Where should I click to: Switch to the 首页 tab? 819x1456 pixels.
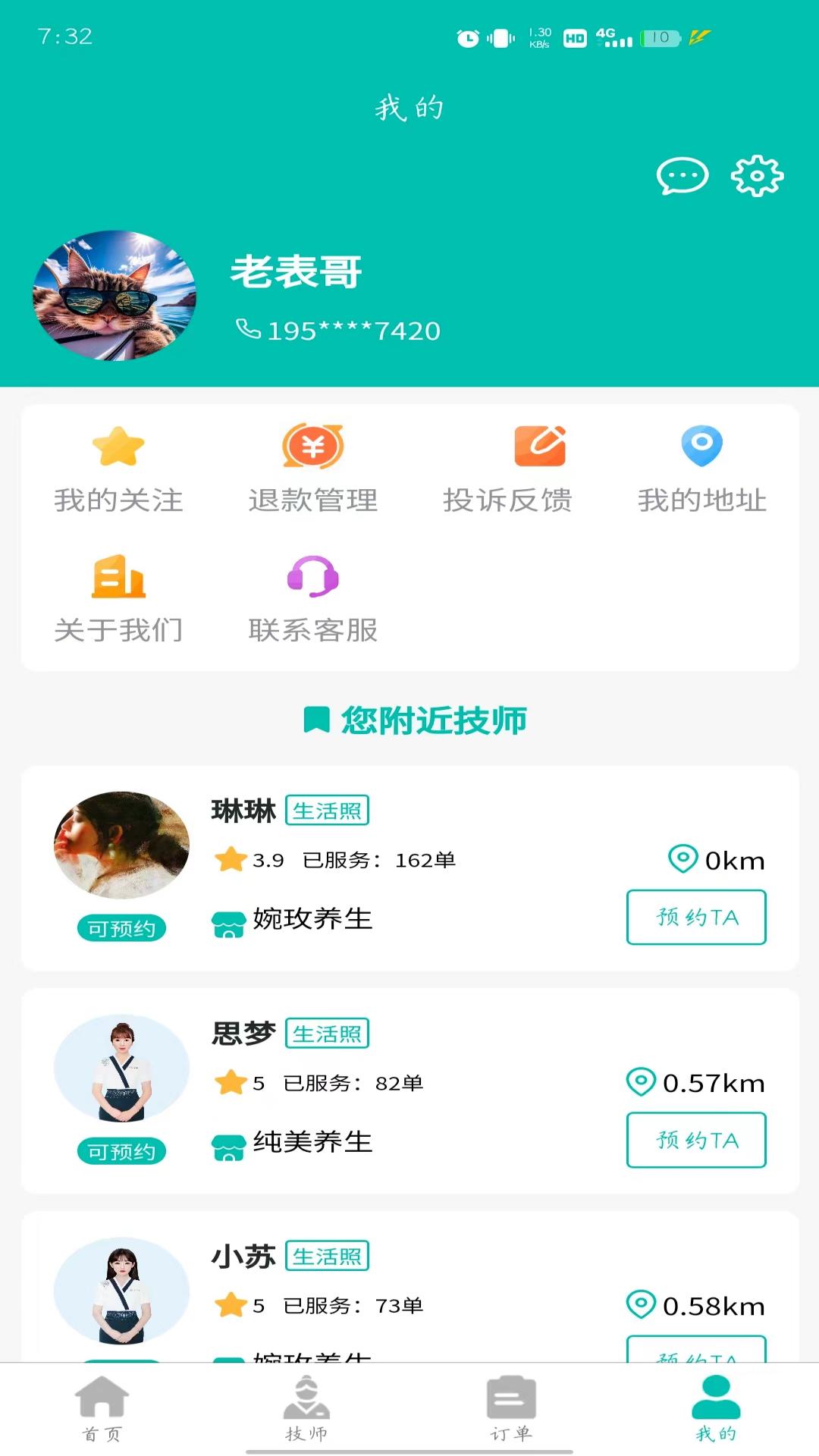[x=102, y=1408]
